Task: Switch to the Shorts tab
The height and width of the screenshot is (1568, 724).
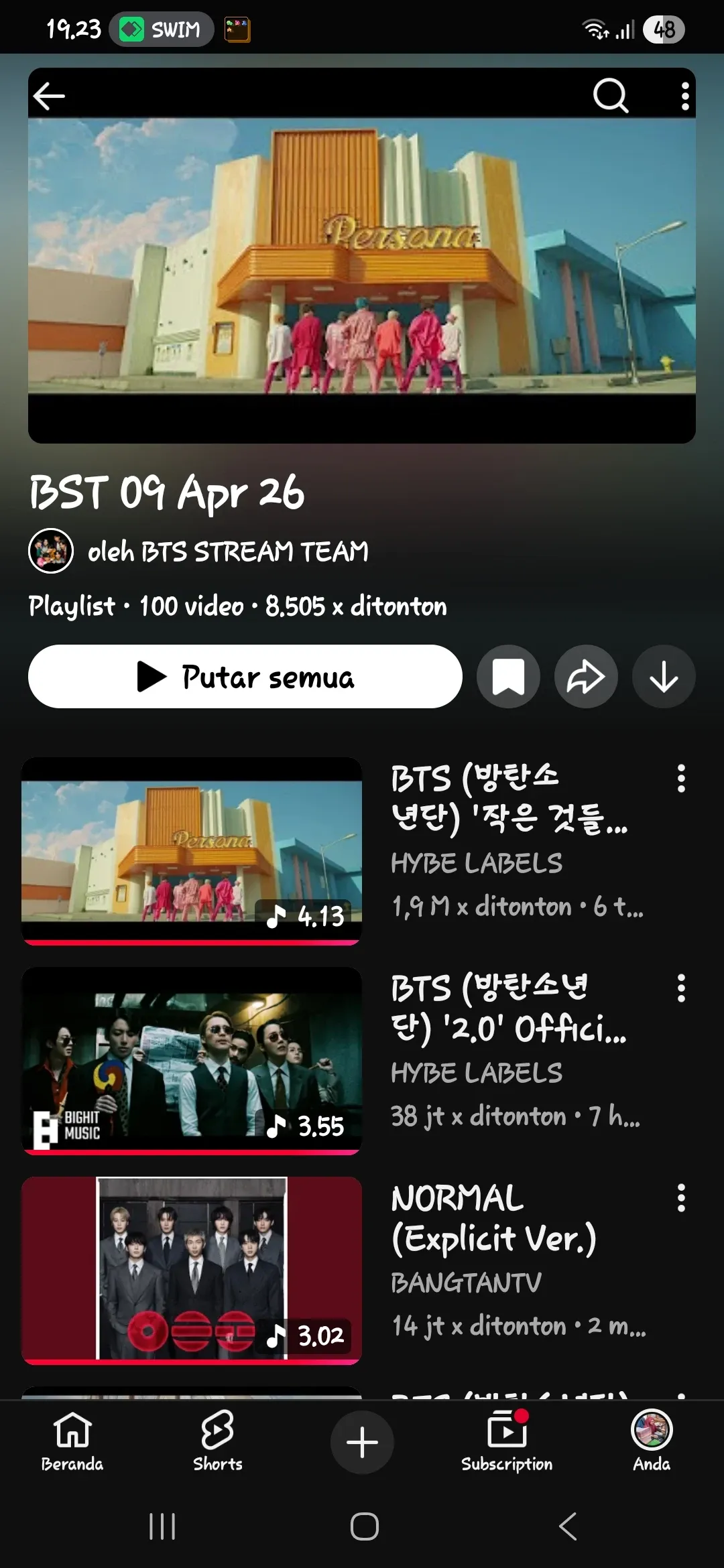Action: (x=218, y=1441)
